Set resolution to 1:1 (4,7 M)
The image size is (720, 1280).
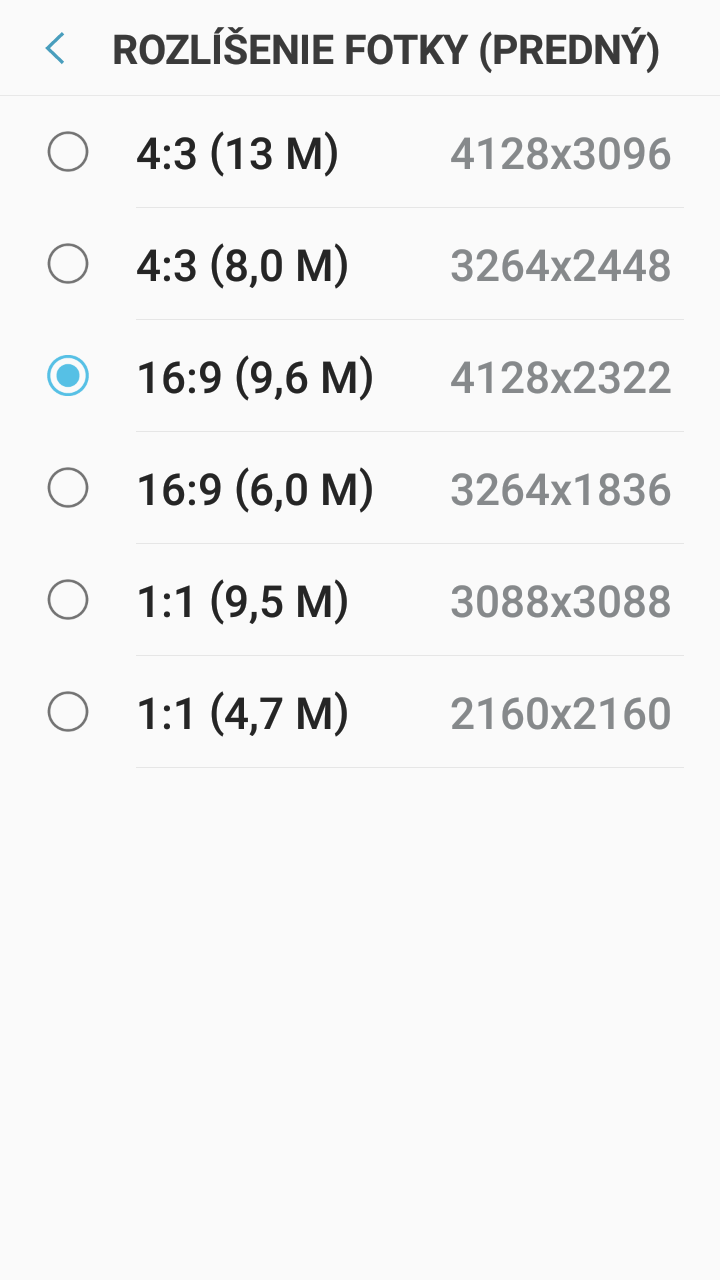click(x=360, y=713)
